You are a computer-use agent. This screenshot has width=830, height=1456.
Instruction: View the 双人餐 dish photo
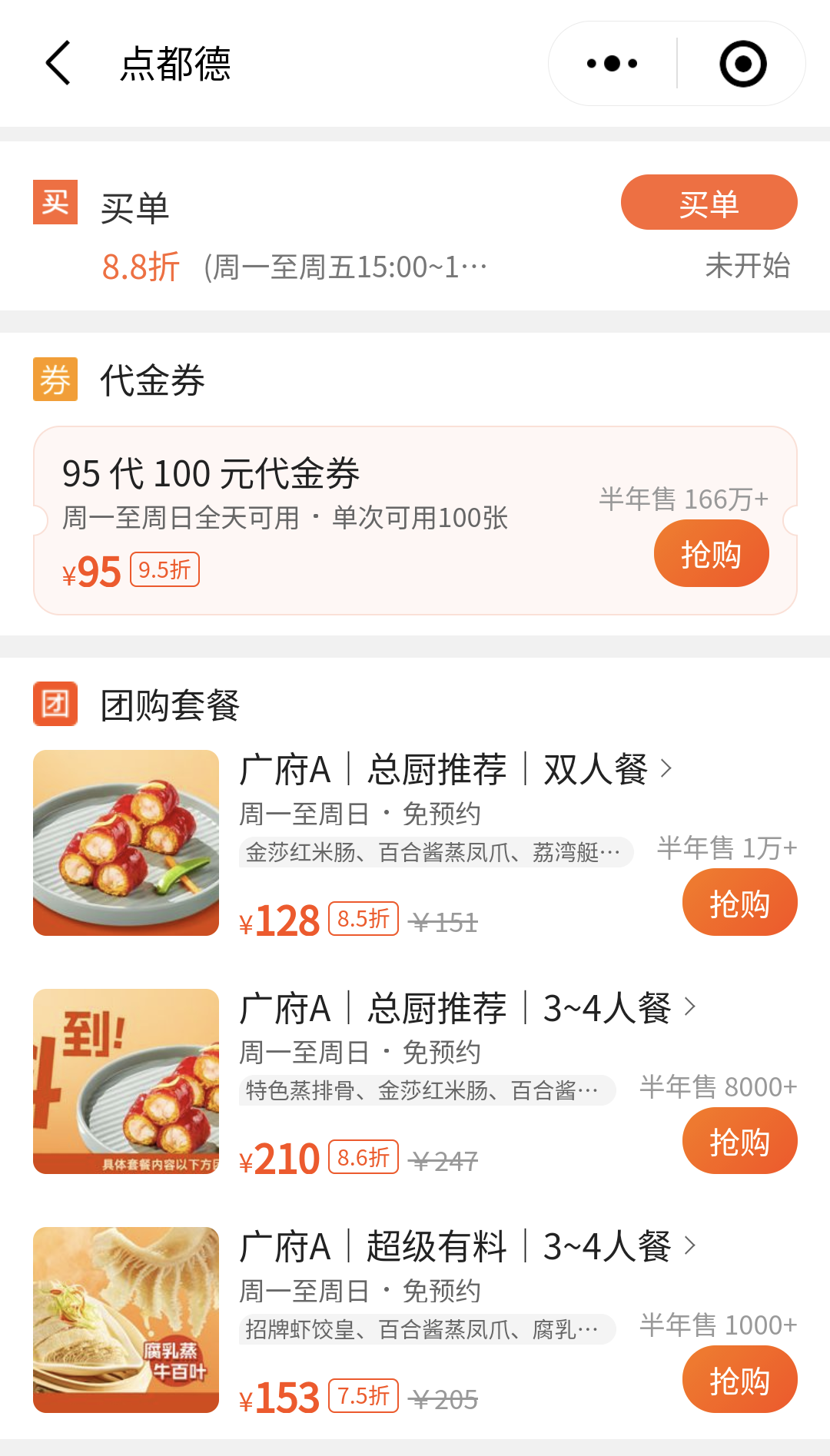click(x=126, y=843)
